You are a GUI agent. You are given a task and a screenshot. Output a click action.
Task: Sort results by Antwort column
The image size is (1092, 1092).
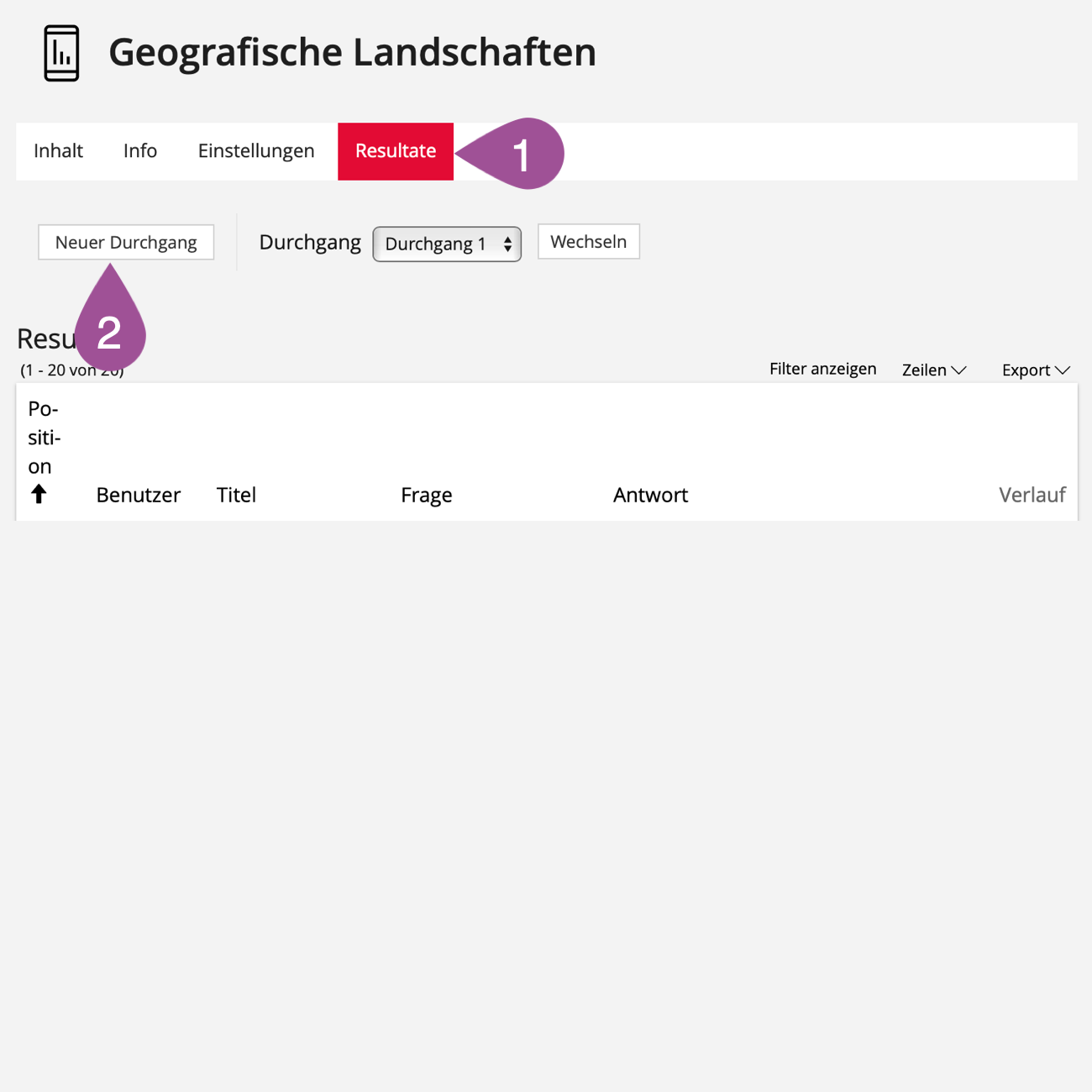650,495
